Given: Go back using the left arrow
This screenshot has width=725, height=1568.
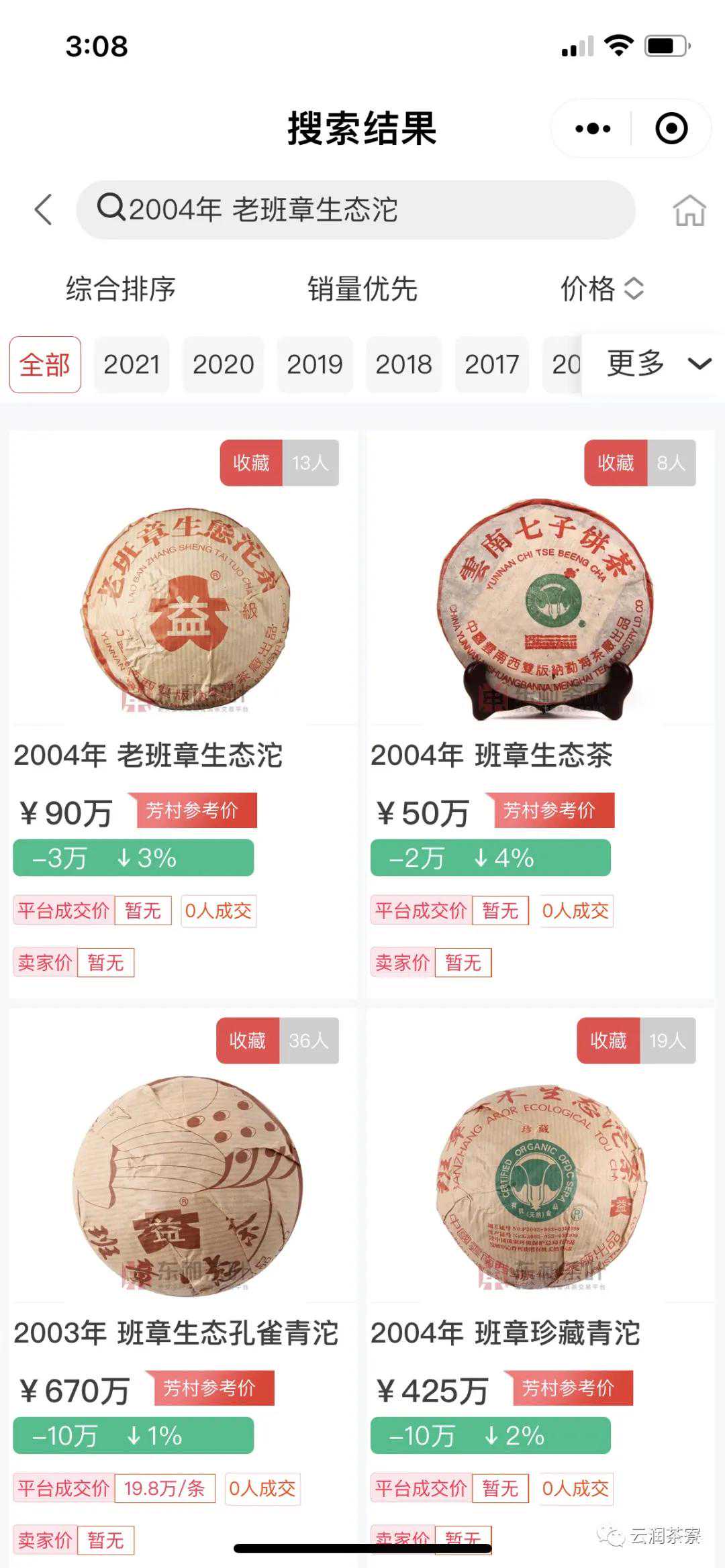Looking at the screenshot, I should click(44, 209).
